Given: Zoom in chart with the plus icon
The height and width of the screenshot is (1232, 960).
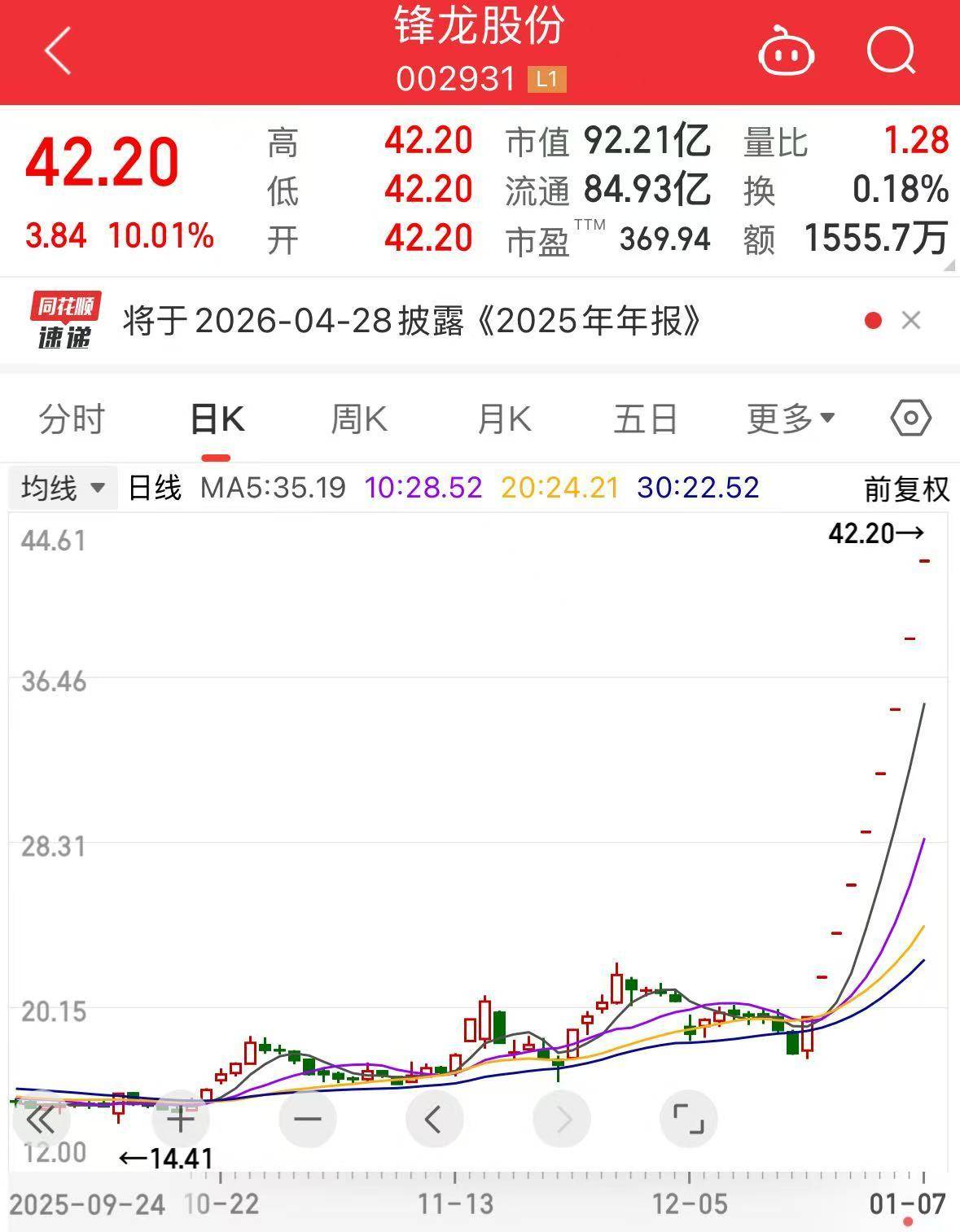Looking at the screenshot, I should (x=181, y=1120).
